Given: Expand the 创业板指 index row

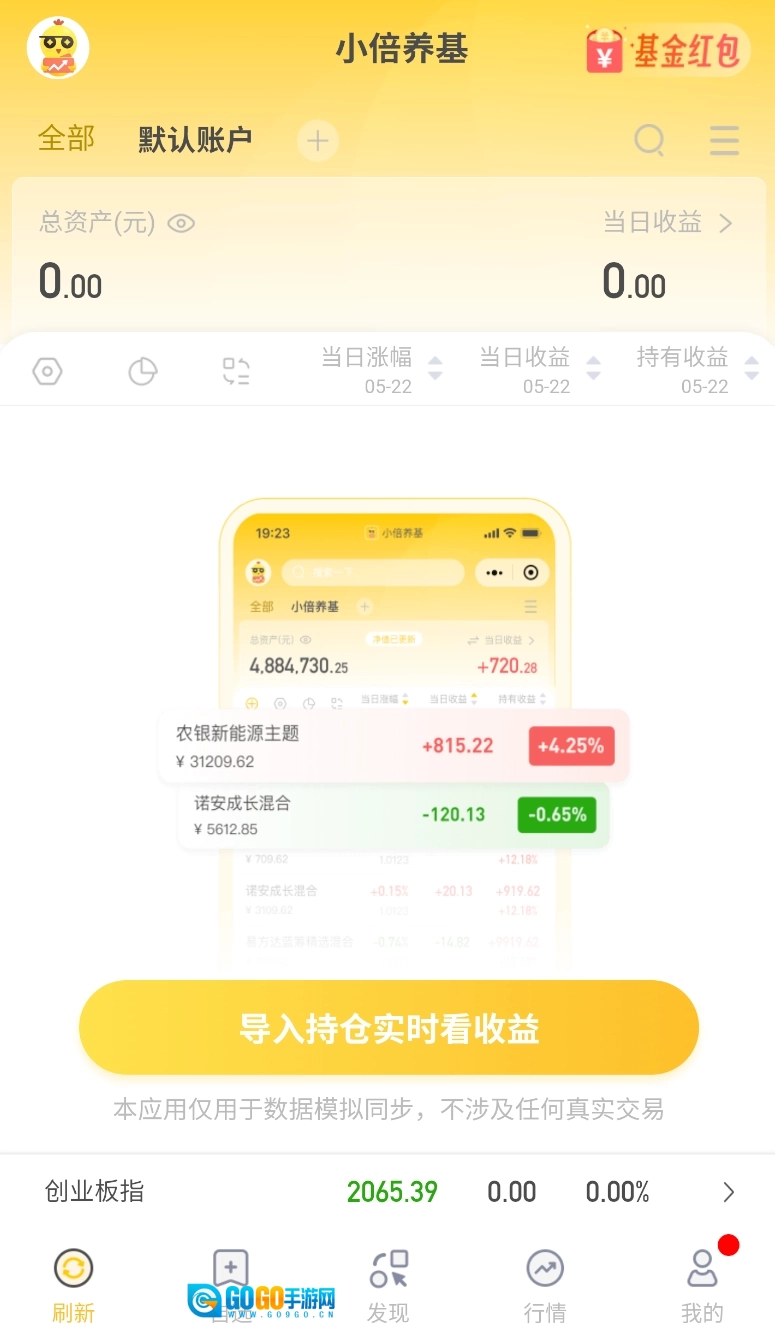Looking at the screenshot, I should coord(728,1192).
